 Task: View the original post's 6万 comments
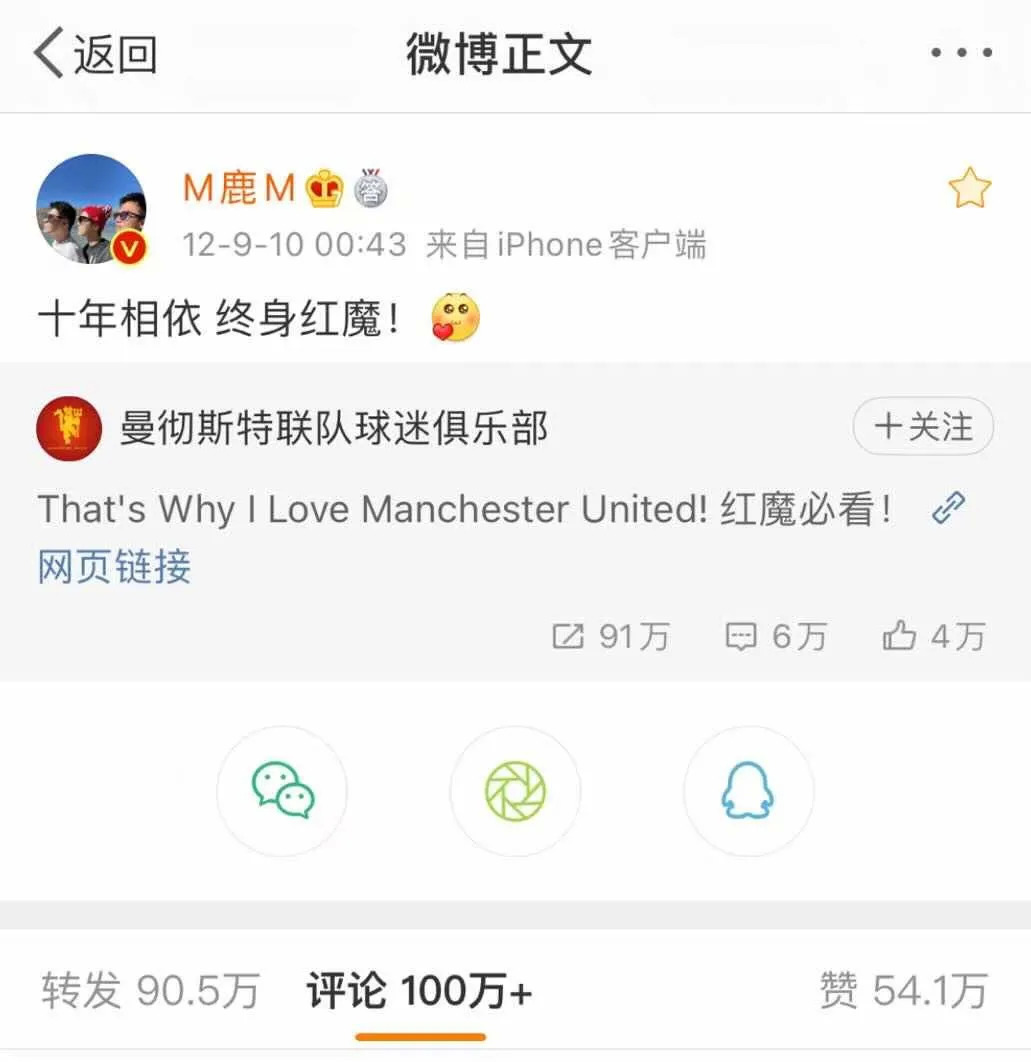click(x=775, y=636)
